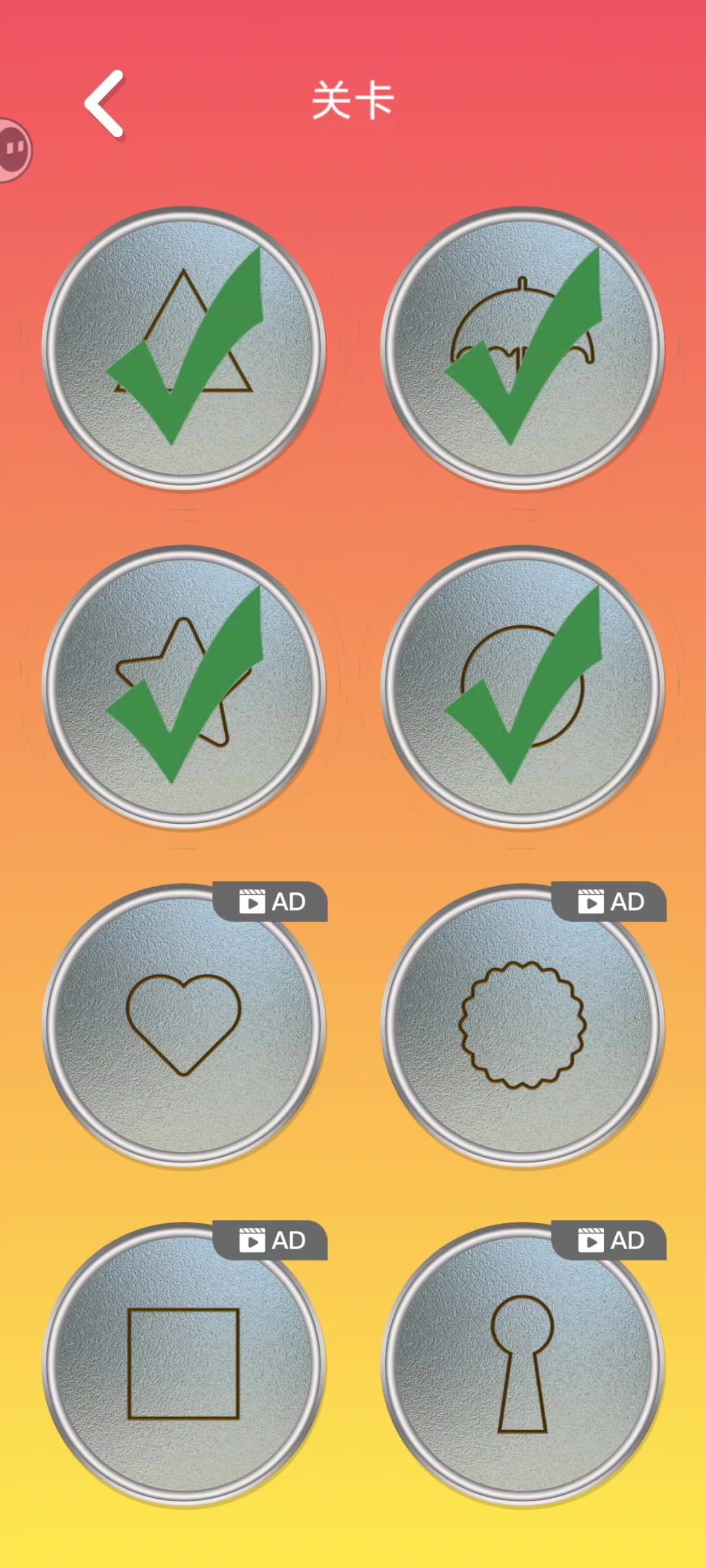Select the completed circle level
The width and height of the screenshot is (706, 1568).
click(x=522, y=687)
